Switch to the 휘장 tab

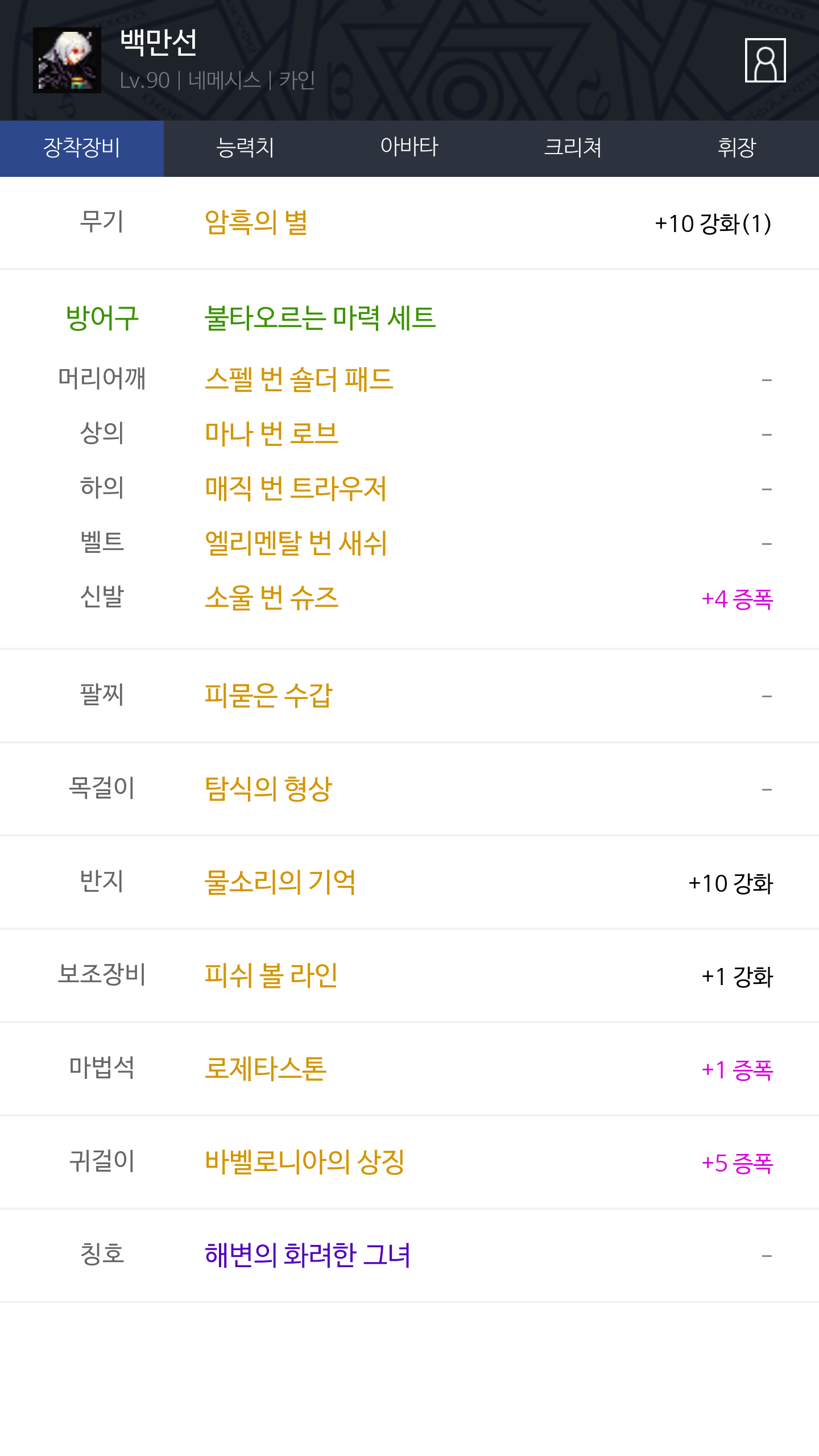pyautogui.click(x=737, y=148)
